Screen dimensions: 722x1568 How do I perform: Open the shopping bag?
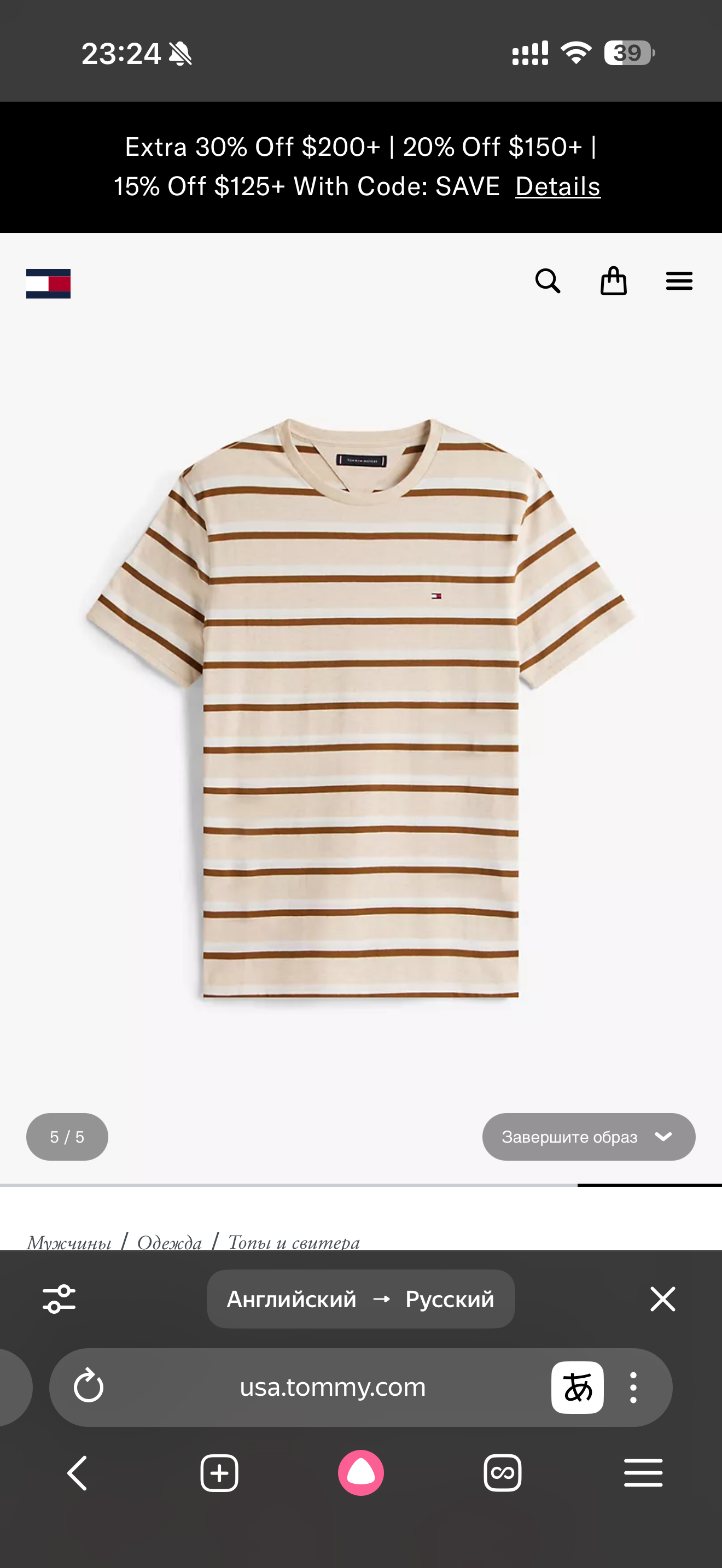[x=613, y=281]
